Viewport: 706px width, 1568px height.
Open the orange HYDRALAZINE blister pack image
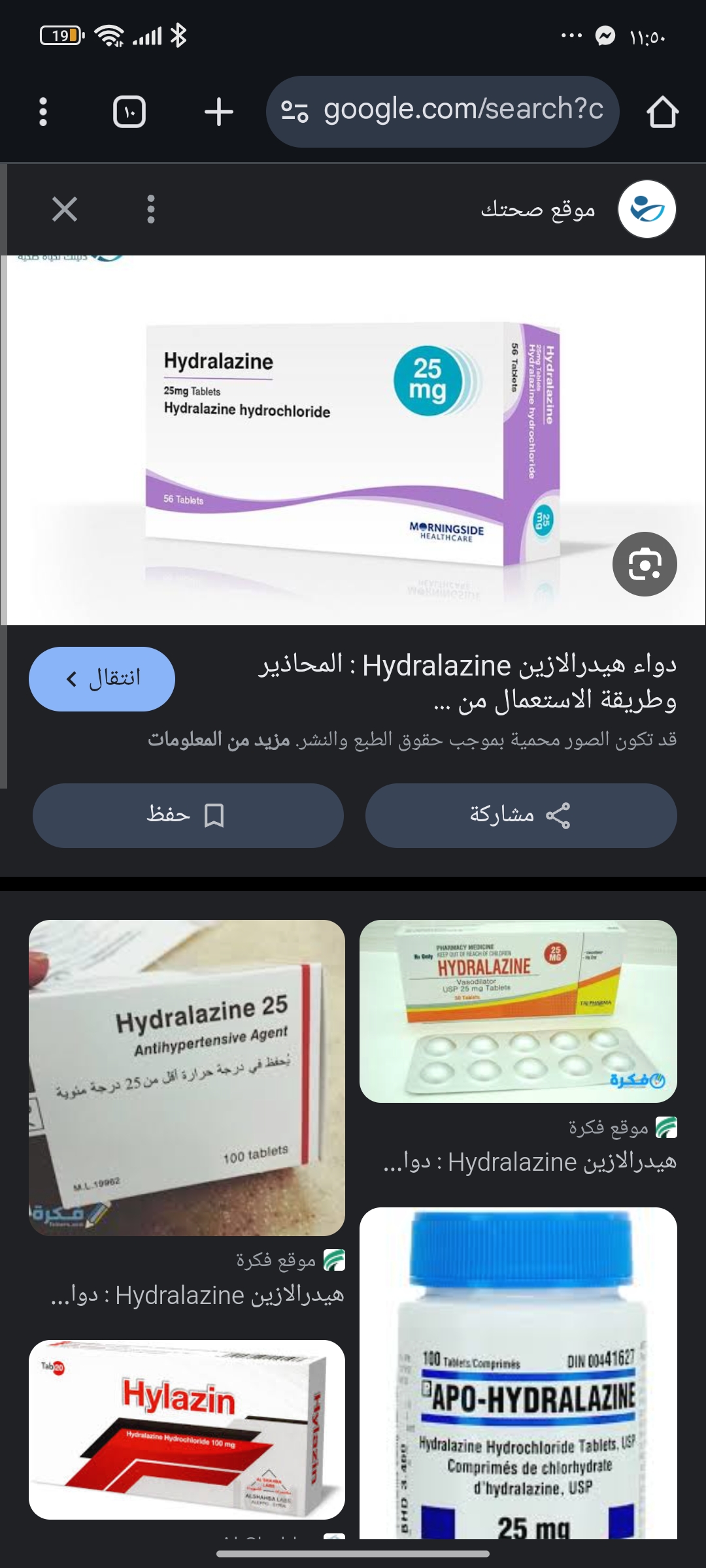click(x=518, y=1011)
